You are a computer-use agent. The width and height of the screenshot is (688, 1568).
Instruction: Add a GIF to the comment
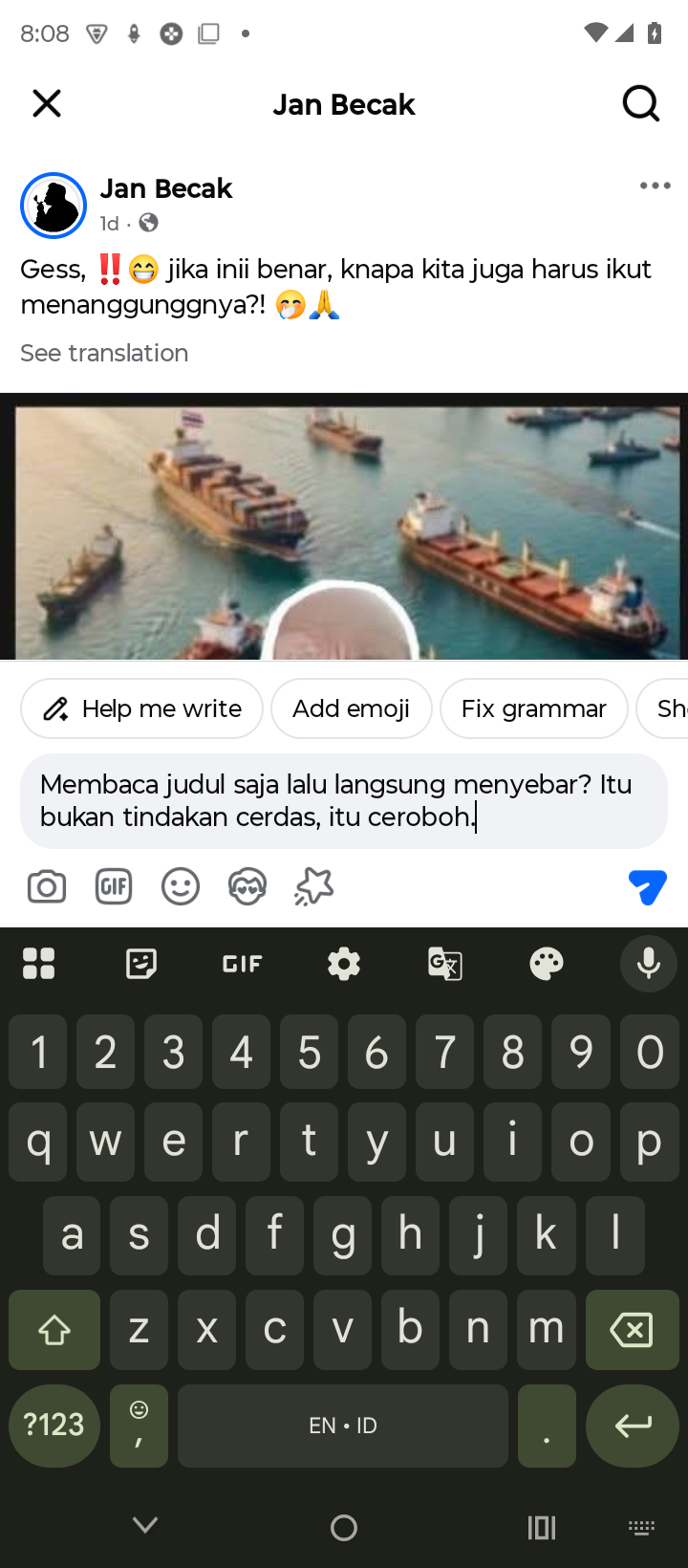[x=114, y=887]
